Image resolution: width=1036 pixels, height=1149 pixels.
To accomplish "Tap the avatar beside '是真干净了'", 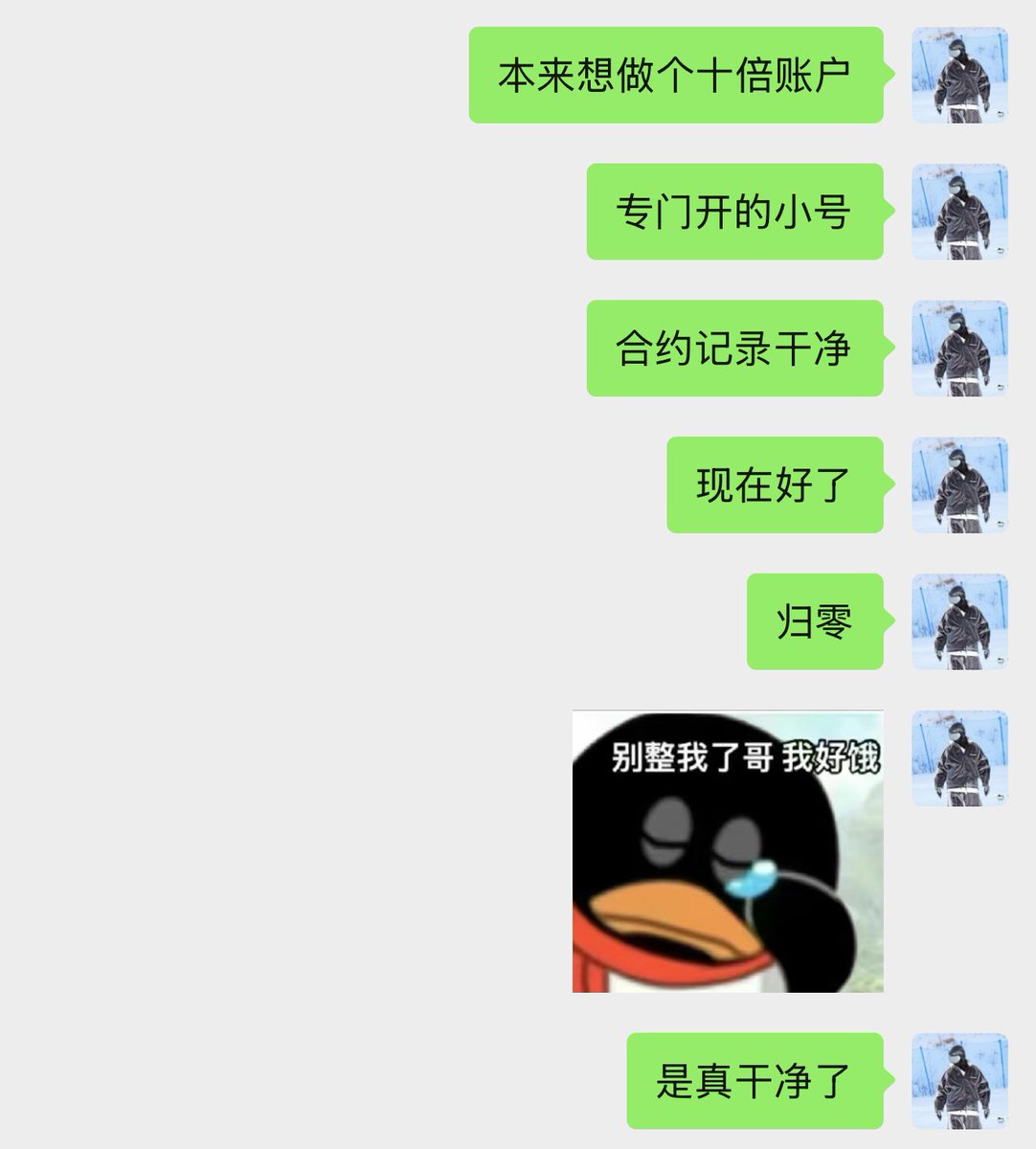I will (x=959, y=1081).
